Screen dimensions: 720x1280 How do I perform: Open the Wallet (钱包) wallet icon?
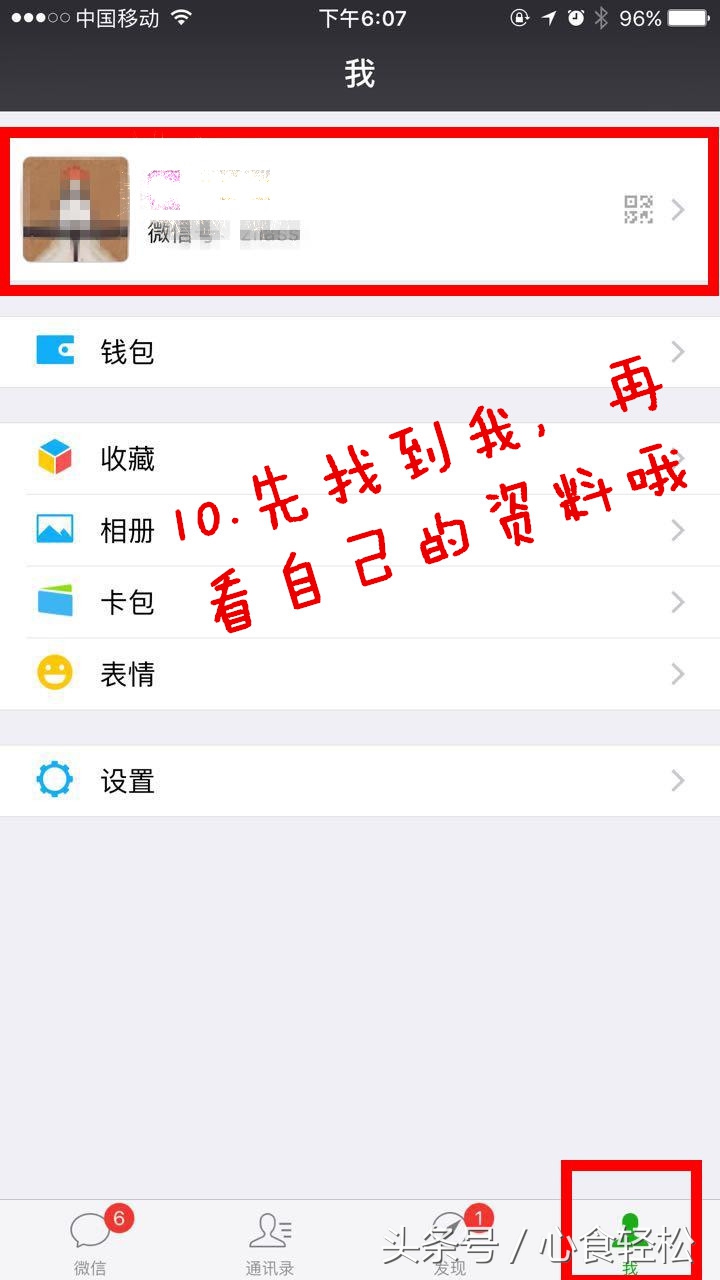point(57,350)
